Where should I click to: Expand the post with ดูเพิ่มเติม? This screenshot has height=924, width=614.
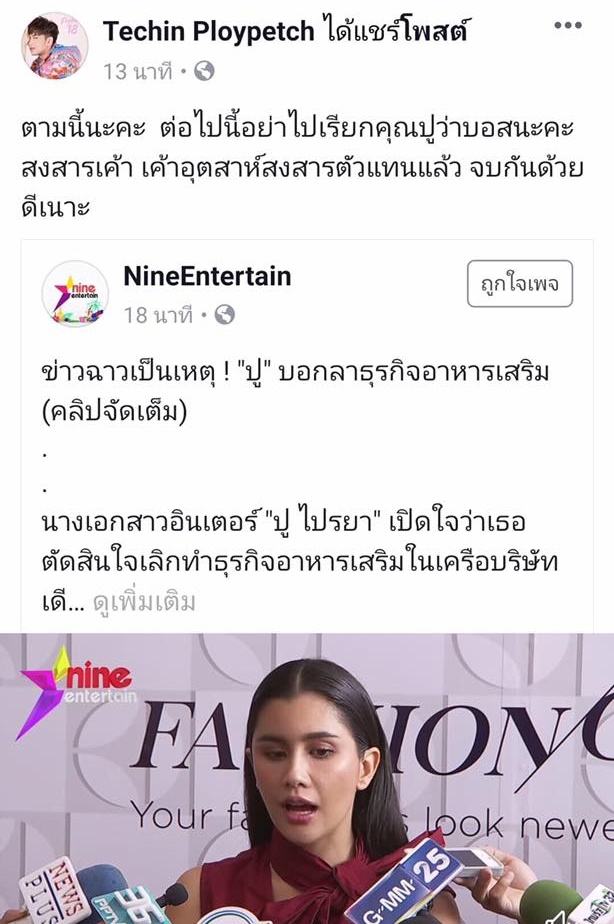(145, 603)
